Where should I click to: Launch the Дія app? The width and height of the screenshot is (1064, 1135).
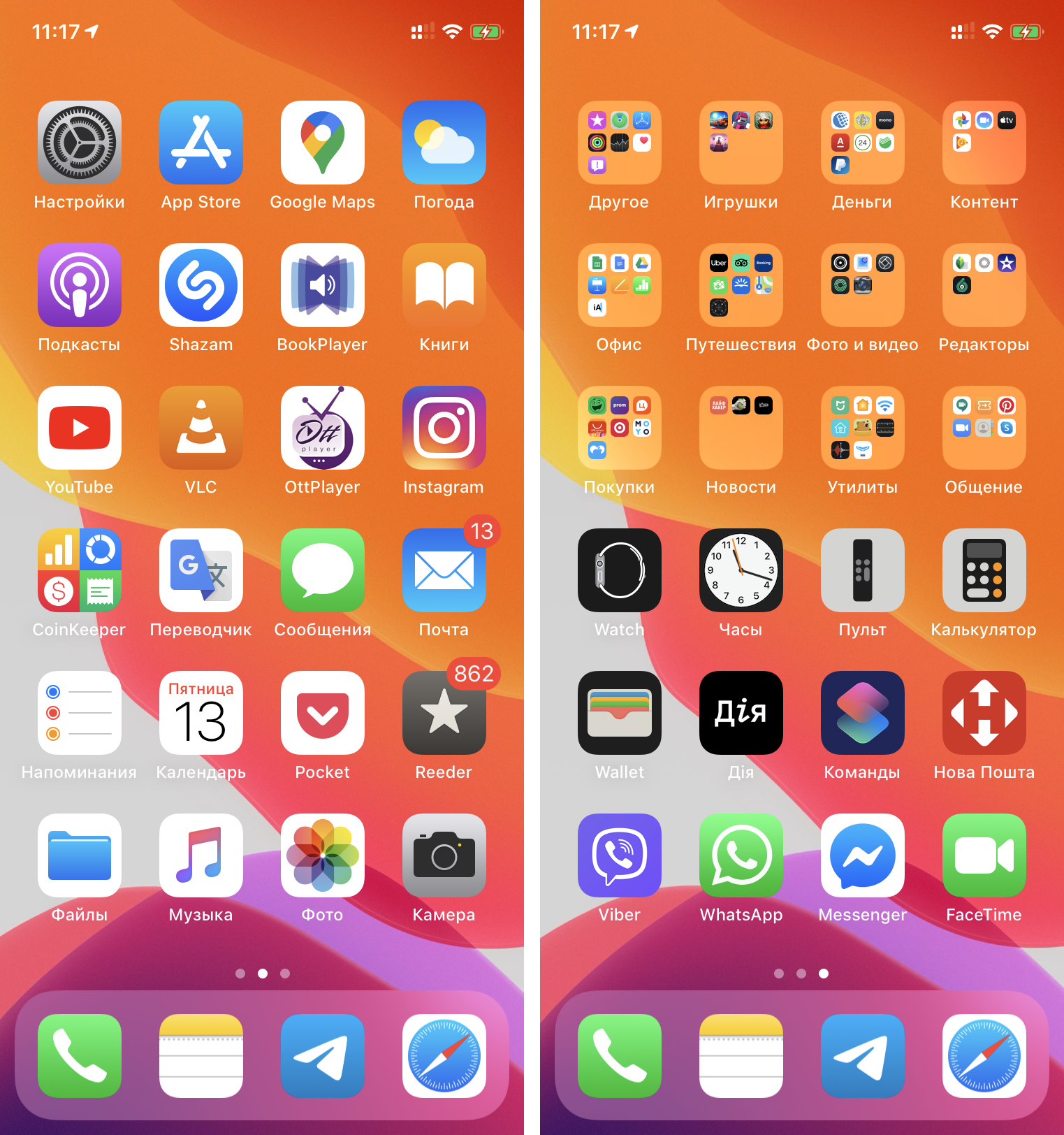[741, 713]
